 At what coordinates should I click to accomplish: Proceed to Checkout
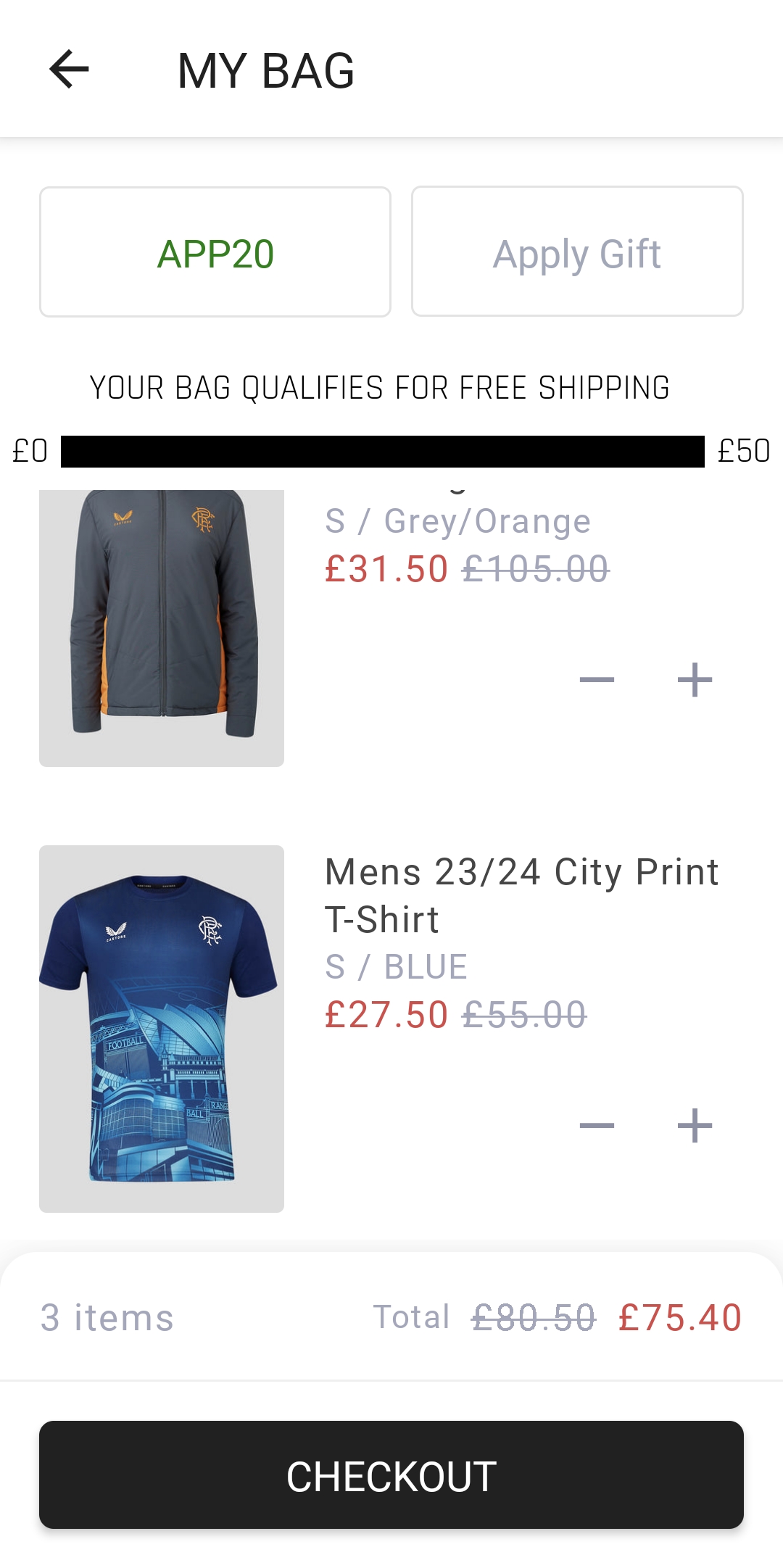pyautogui.click(x=391, y=1475)
